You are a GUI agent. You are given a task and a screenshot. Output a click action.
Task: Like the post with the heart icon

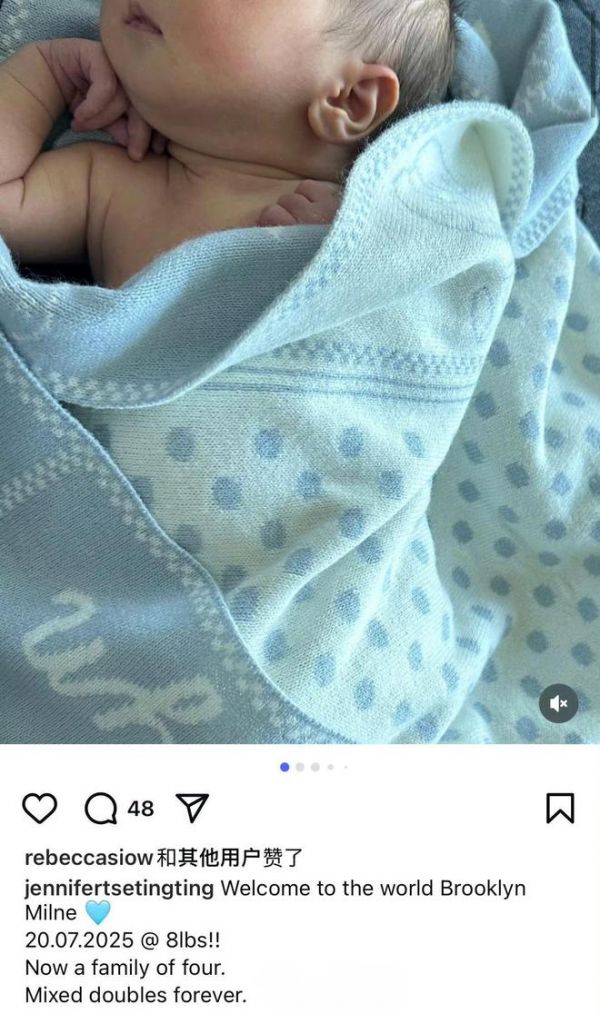tap(39, 807)
